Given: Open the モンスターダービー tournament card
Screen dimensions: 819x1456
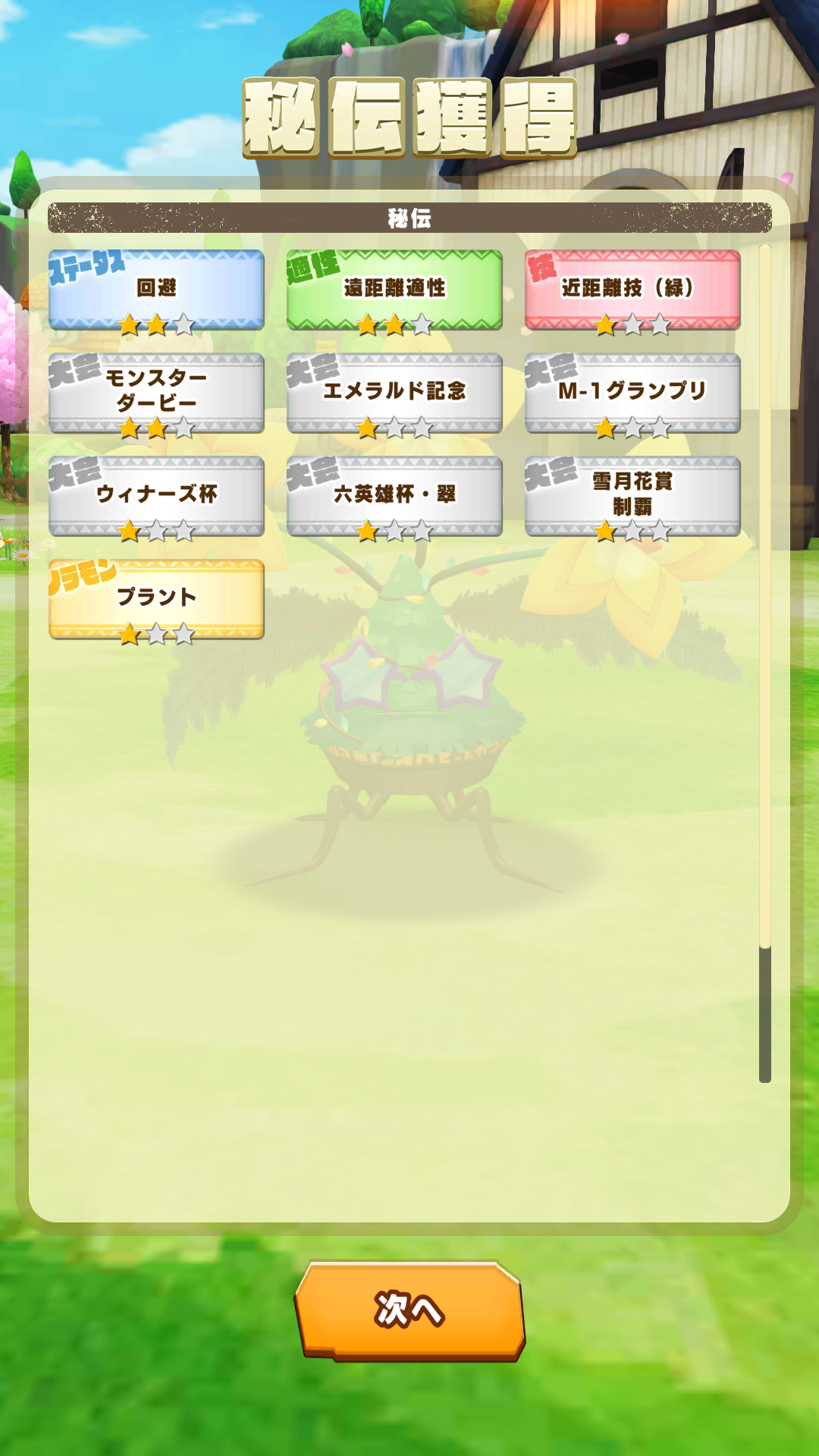Looking at the screenshot, I should pos(156,393).
